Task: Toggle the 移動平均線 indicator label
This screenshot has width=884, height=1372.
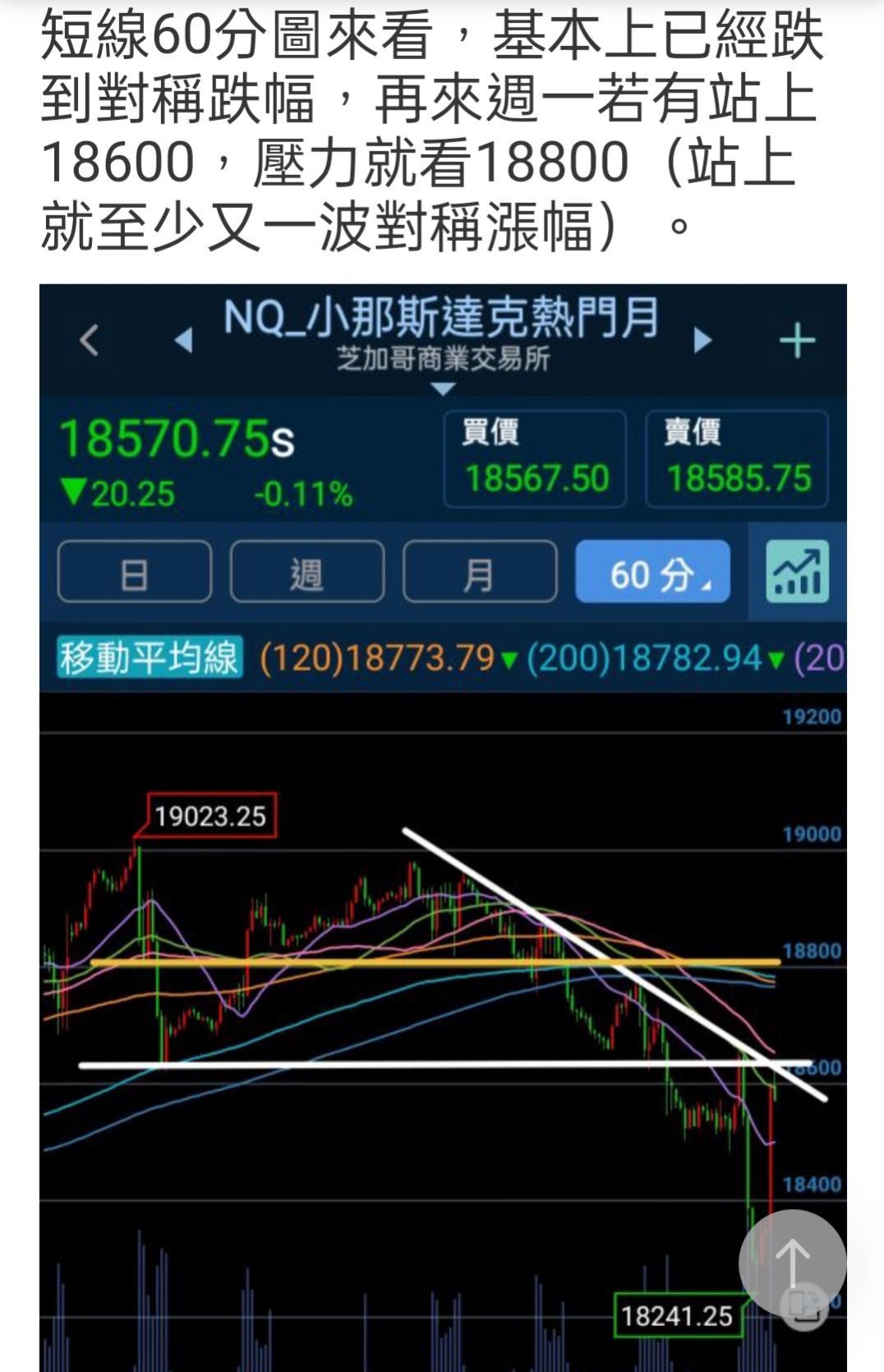Action: (x=149, y=656)
